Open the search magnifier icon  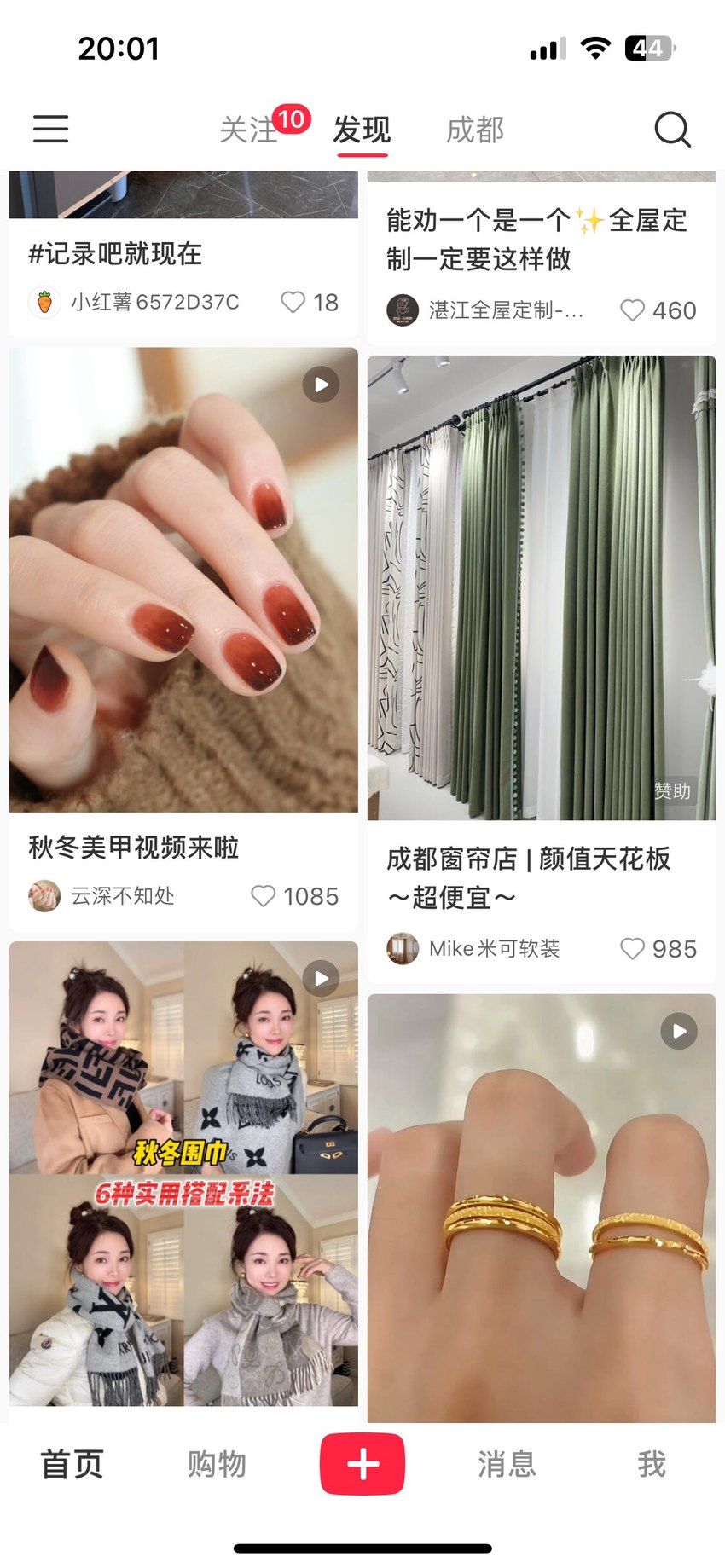(672, 130)
